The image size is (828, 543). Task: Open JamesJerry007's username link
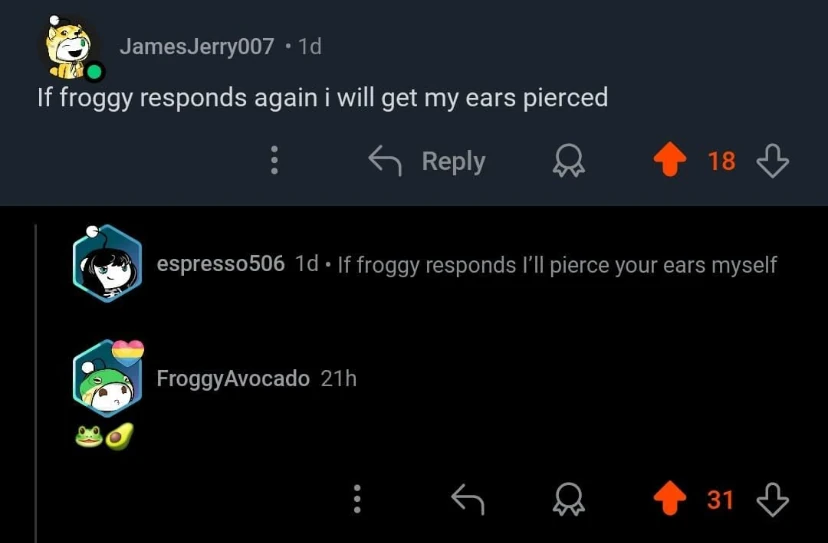point(196,46)
